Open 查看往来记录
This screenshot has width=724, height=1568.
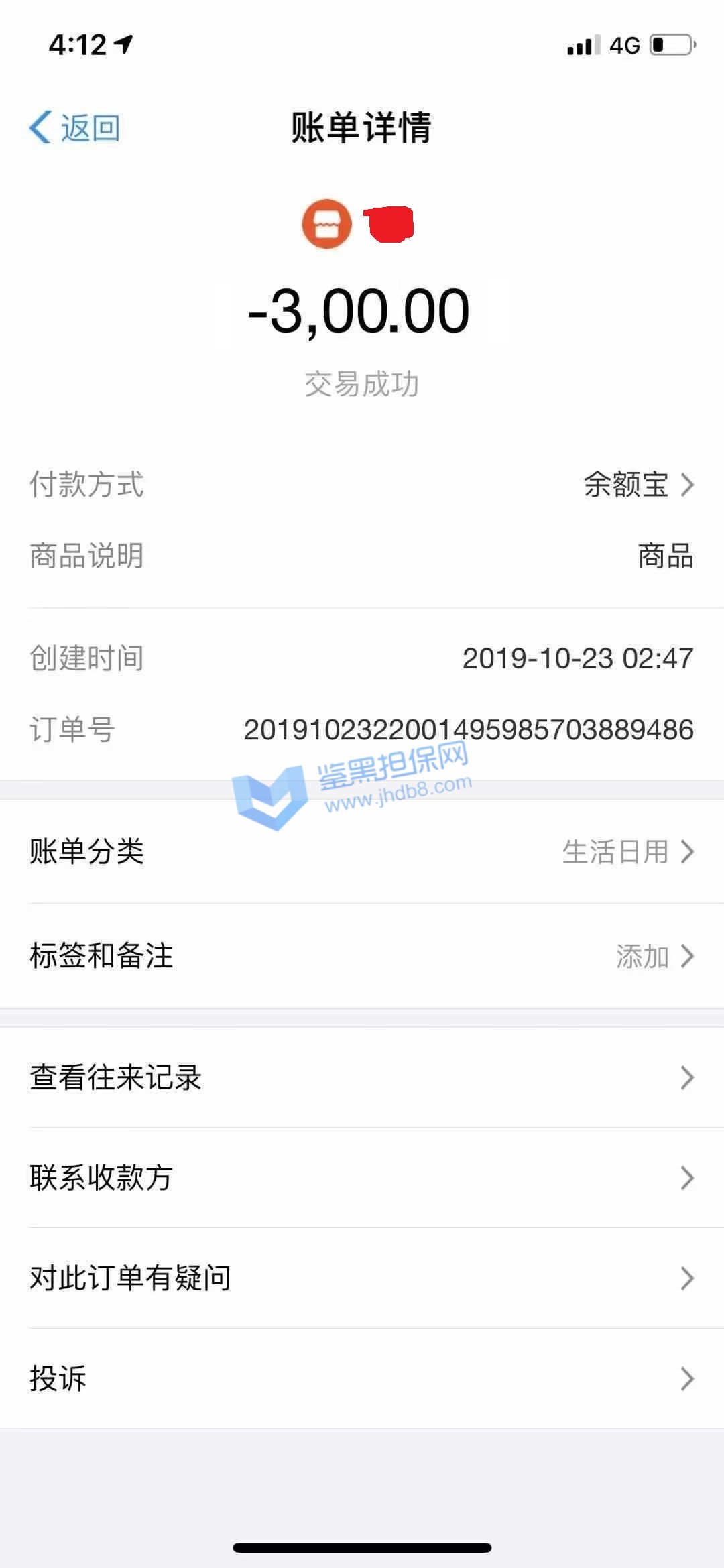[362, 1077]
